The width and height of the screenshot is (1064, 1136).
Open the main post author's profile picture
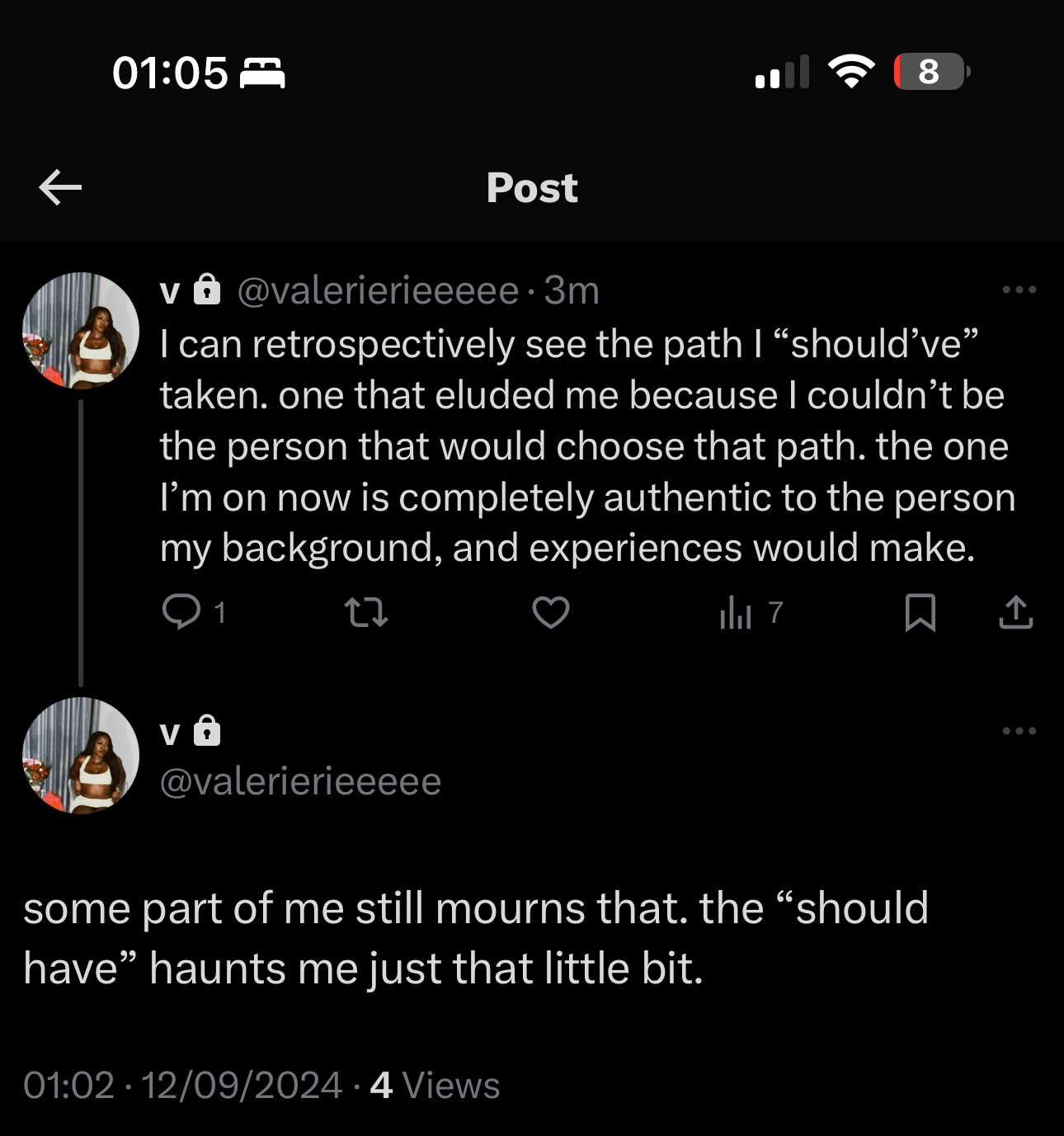click(81, 756)
